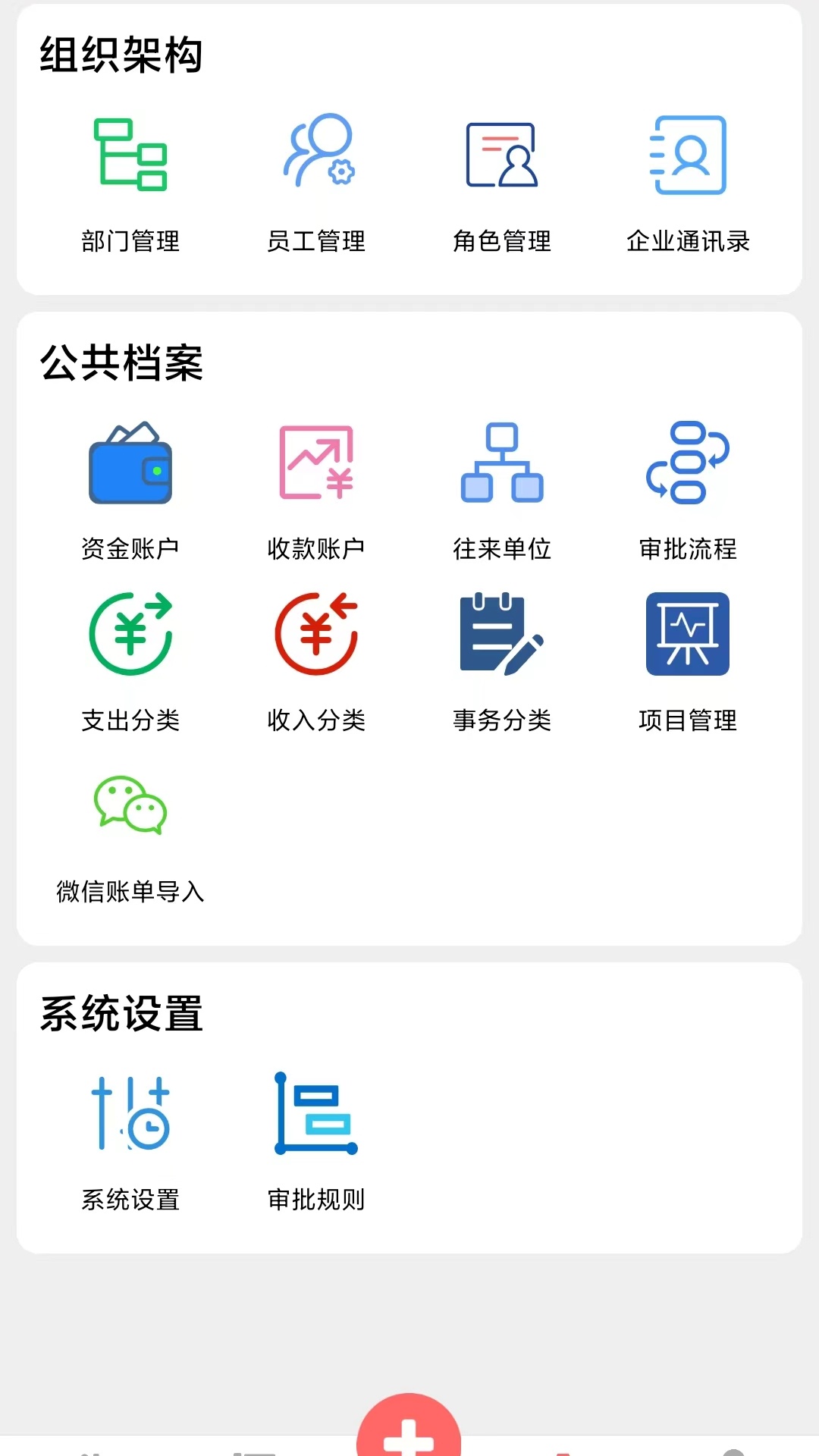Select the 收入分类 income category icon
This screenshot has width=819, height=1456.
click(x=316, y=635)
